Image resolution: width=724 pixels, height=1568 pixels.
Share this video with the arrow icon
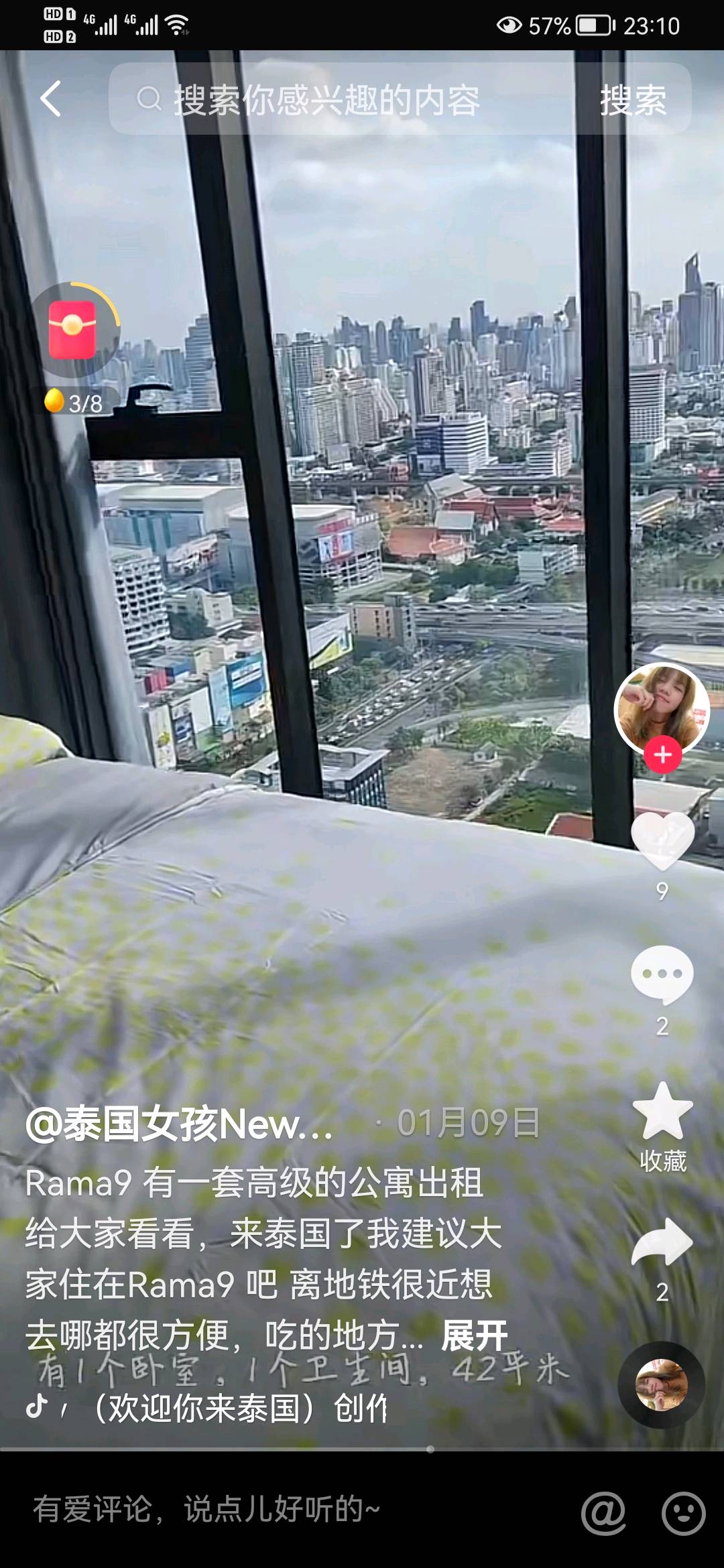tap(662, 1243)
